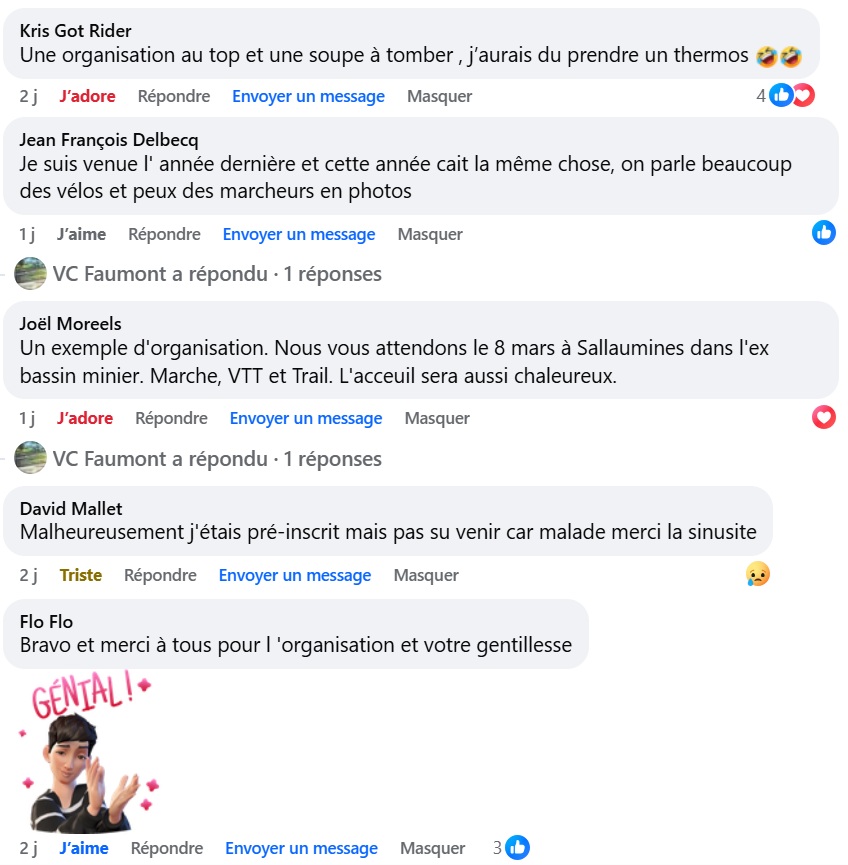The width and height of the screenshot is (848, 865).
Task: Hide Jean François Delbecq's comment
Action: [x=430, y=235]
